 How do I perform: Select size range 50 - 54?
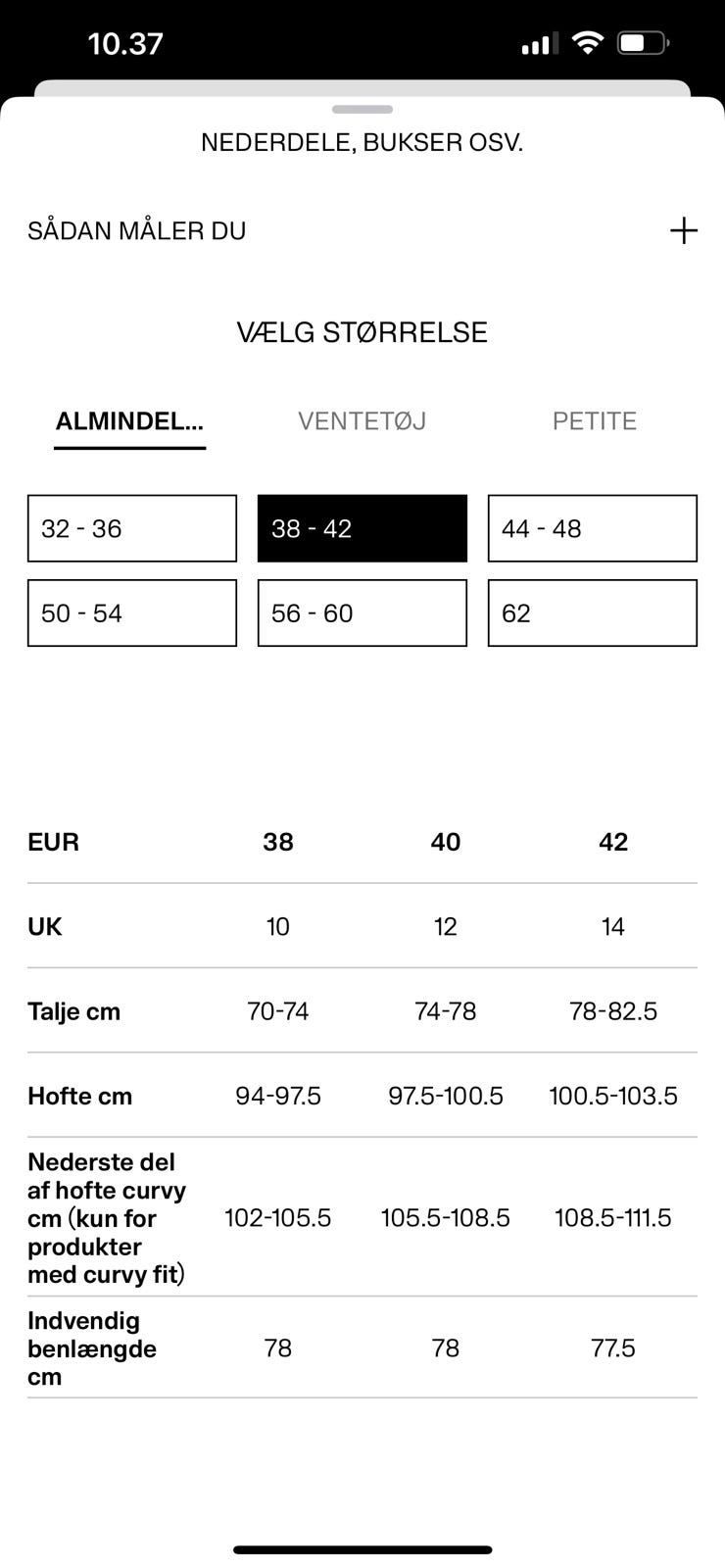131,612
